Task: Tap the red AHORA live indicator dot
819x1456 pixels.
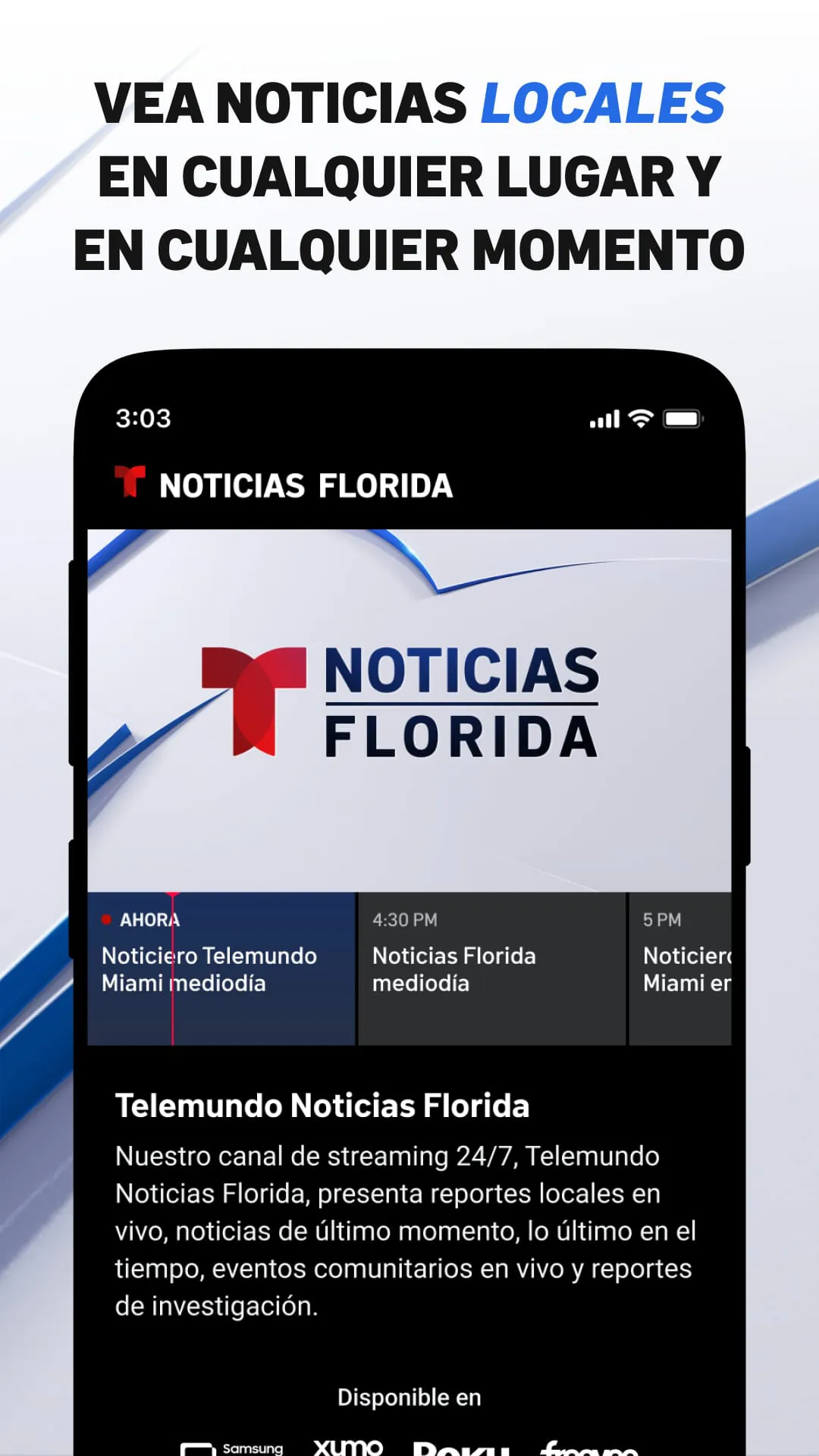Action: coord(108,919)
